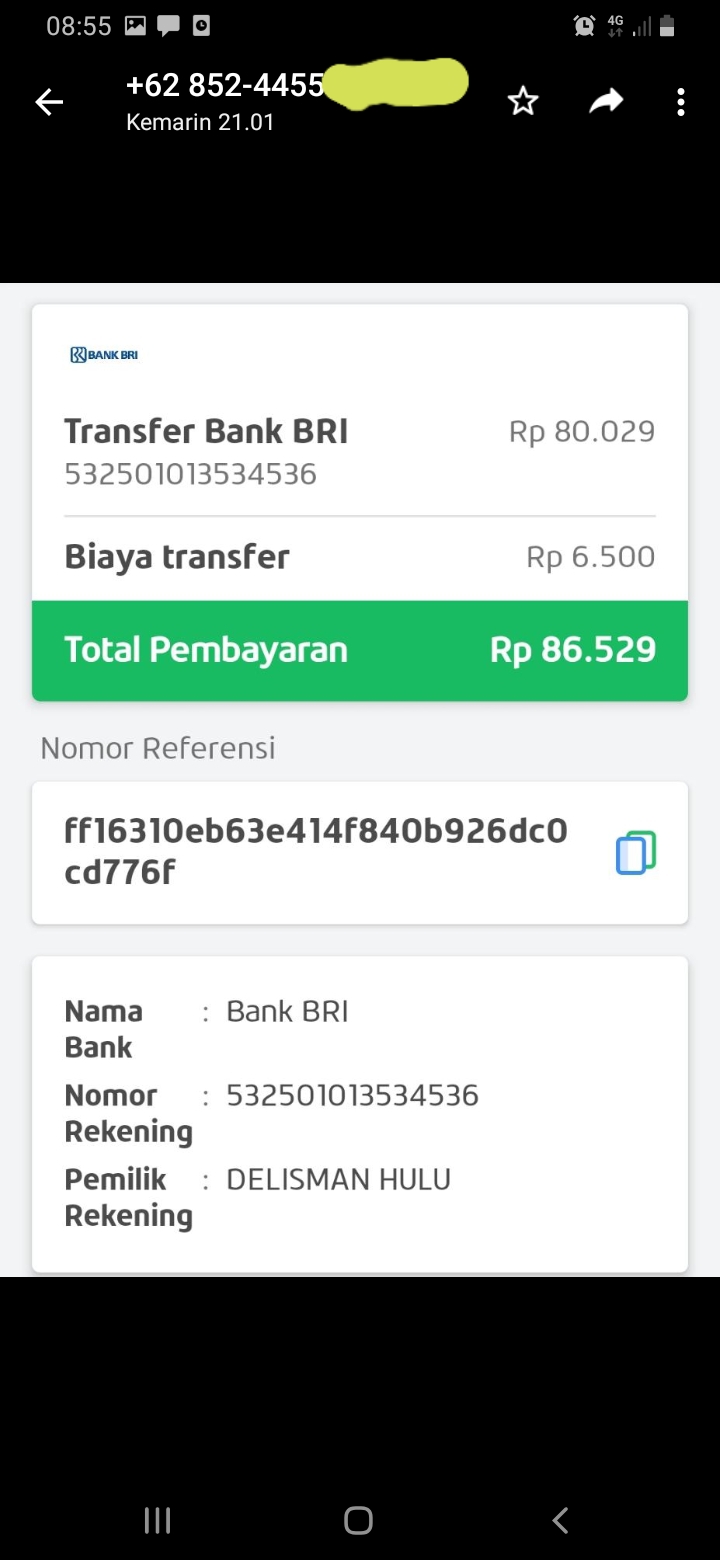
Task: Open the recent apps view
Action: pyautogui.click(x=158, y=1521)
